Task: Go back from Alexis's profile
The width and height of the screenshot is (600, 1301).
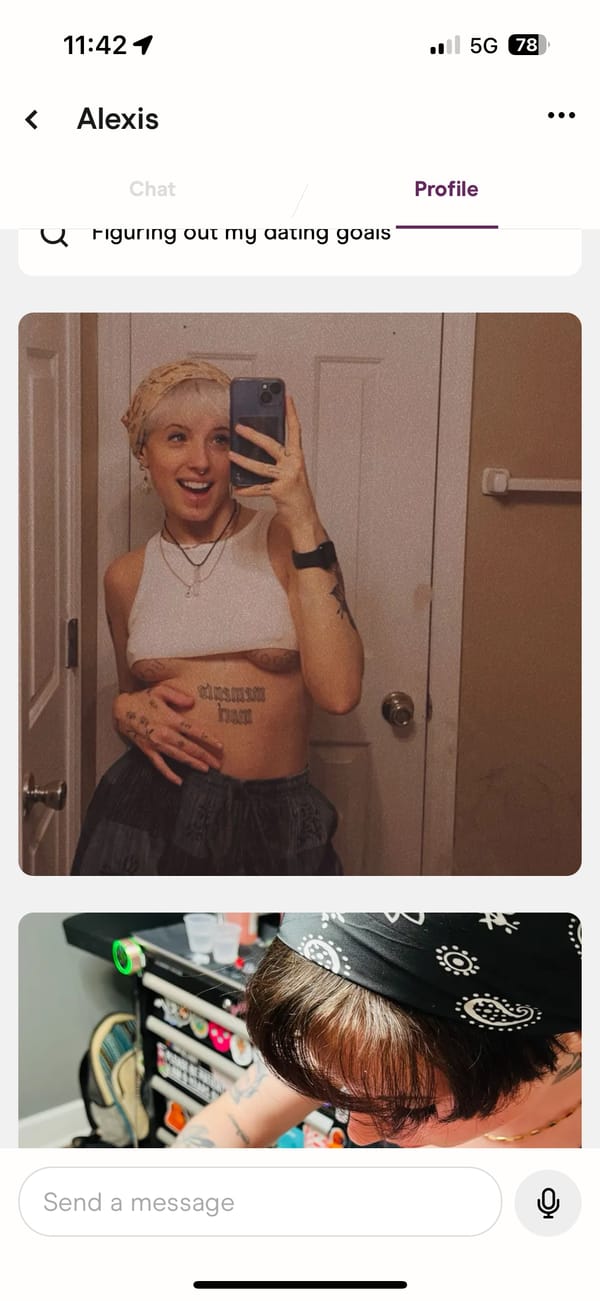Action: pyautogui.click(x=32, y=120)
